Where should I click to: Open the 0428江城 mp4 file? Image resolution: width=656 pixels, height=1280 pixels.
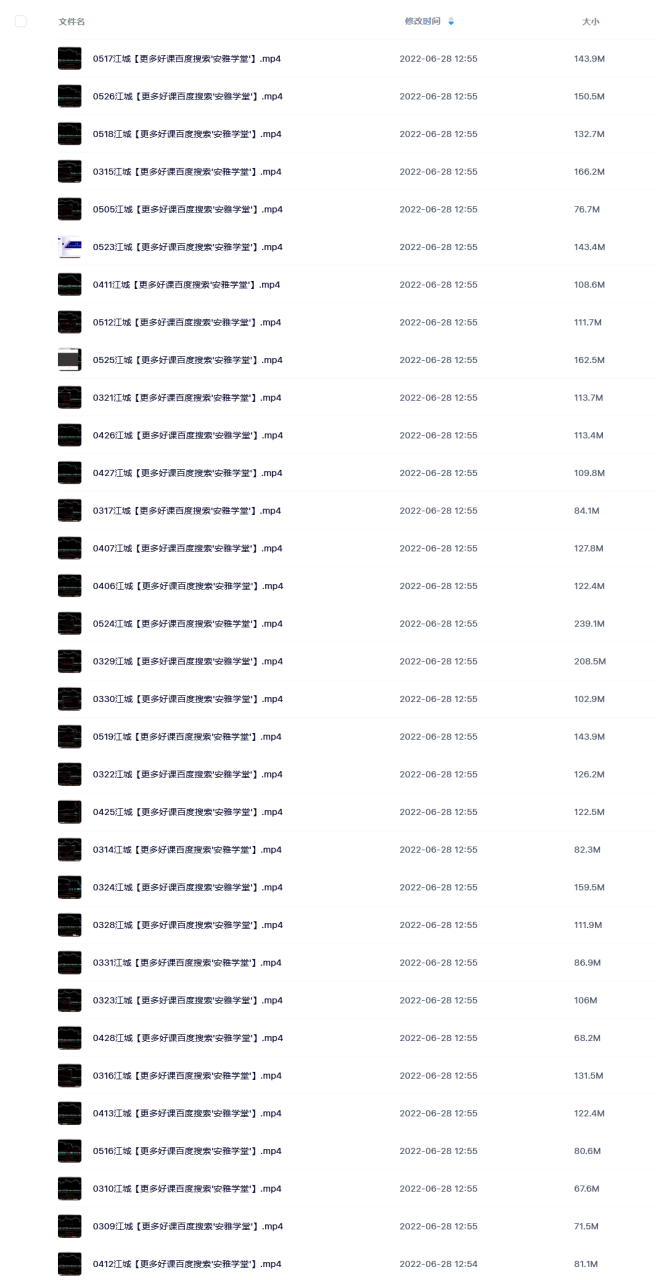pyautogui.click(x=187, y=1038)
